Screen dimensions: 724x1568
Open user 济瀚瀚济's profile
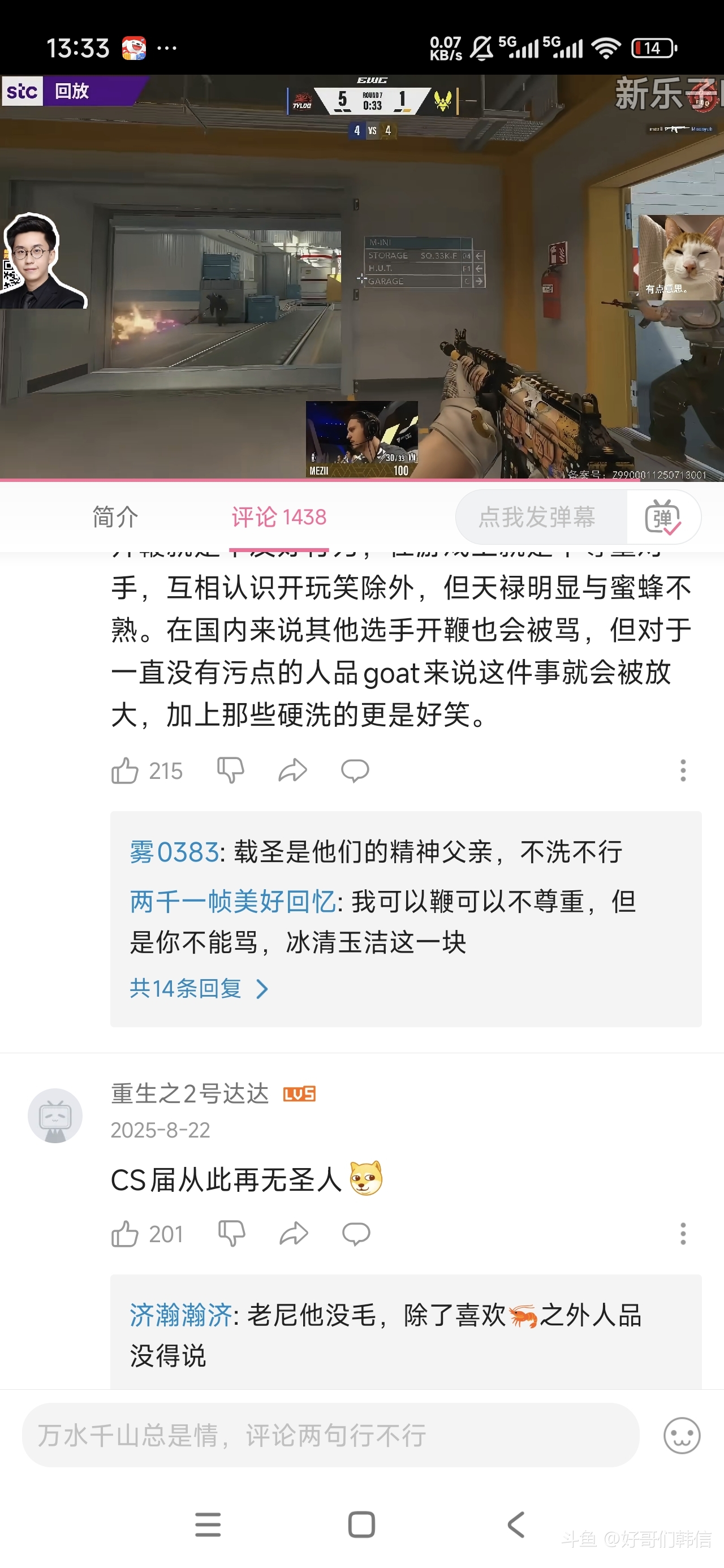click(x=181, y=1315)
